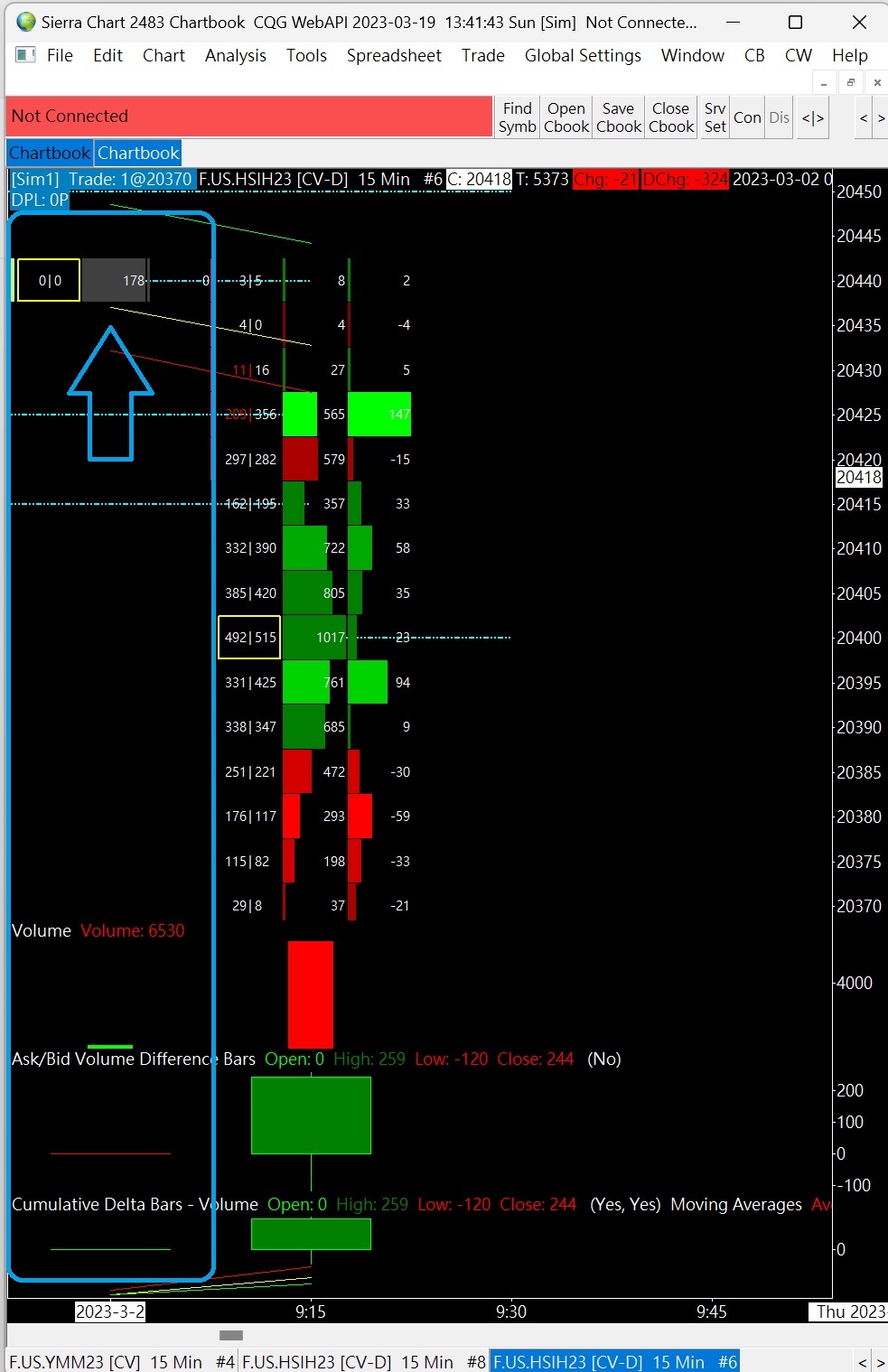
Task: Open the File menu
Action: tap(60, 56)
